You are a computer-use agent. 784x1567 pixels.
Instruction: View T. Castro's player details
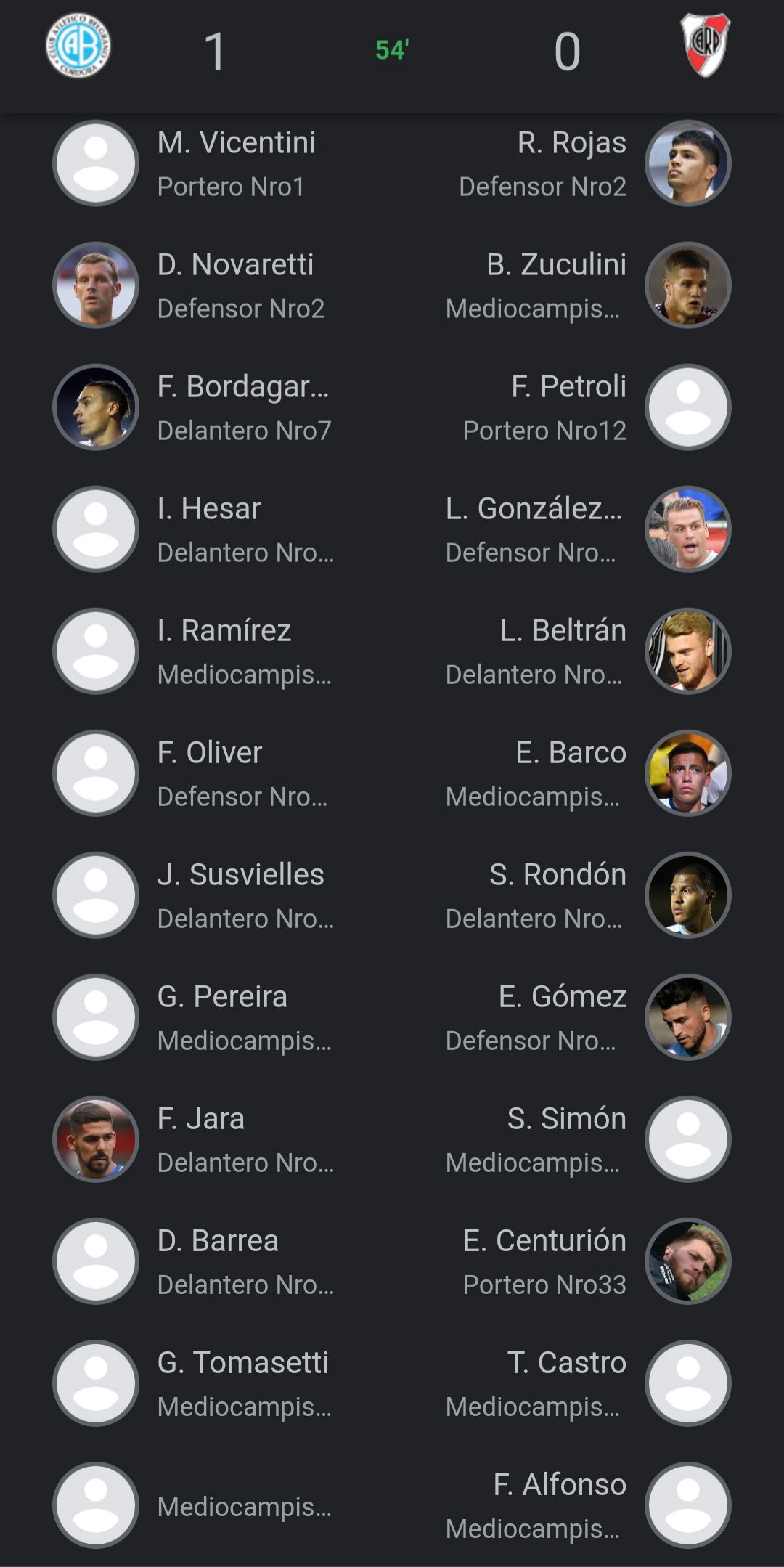tap(588, 1383)
